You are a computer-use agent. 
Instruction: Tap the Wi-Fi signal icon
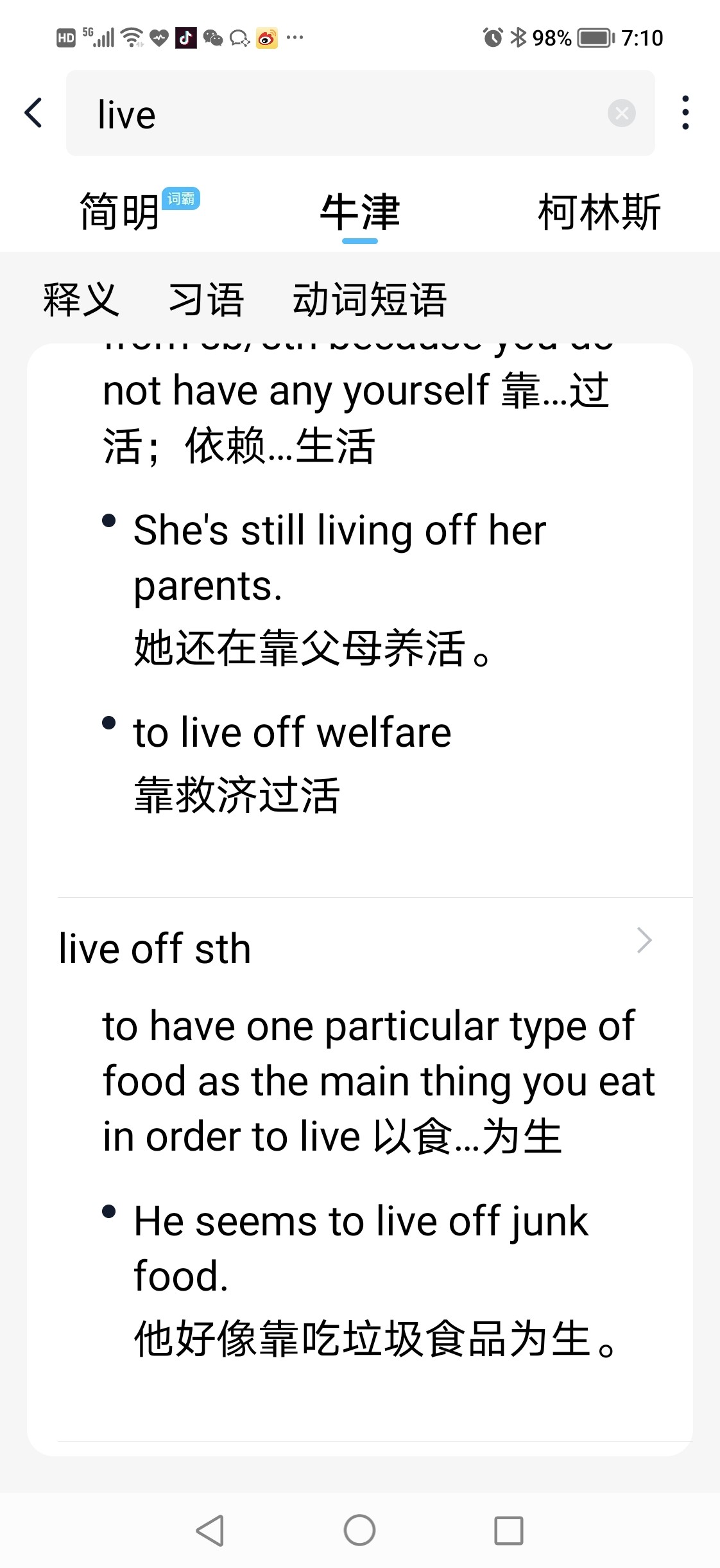131,37
